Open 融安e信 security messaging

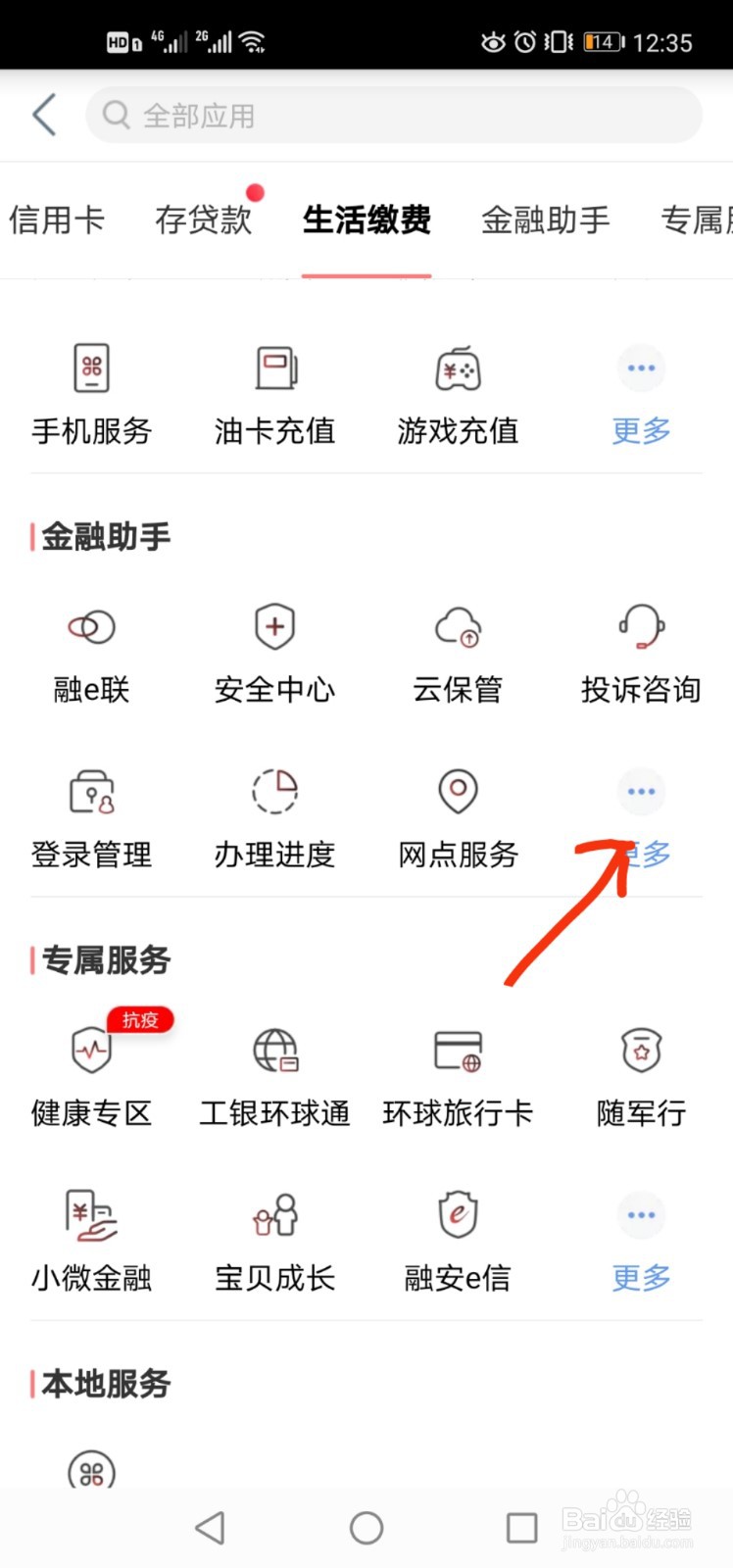coord(457,1238)
